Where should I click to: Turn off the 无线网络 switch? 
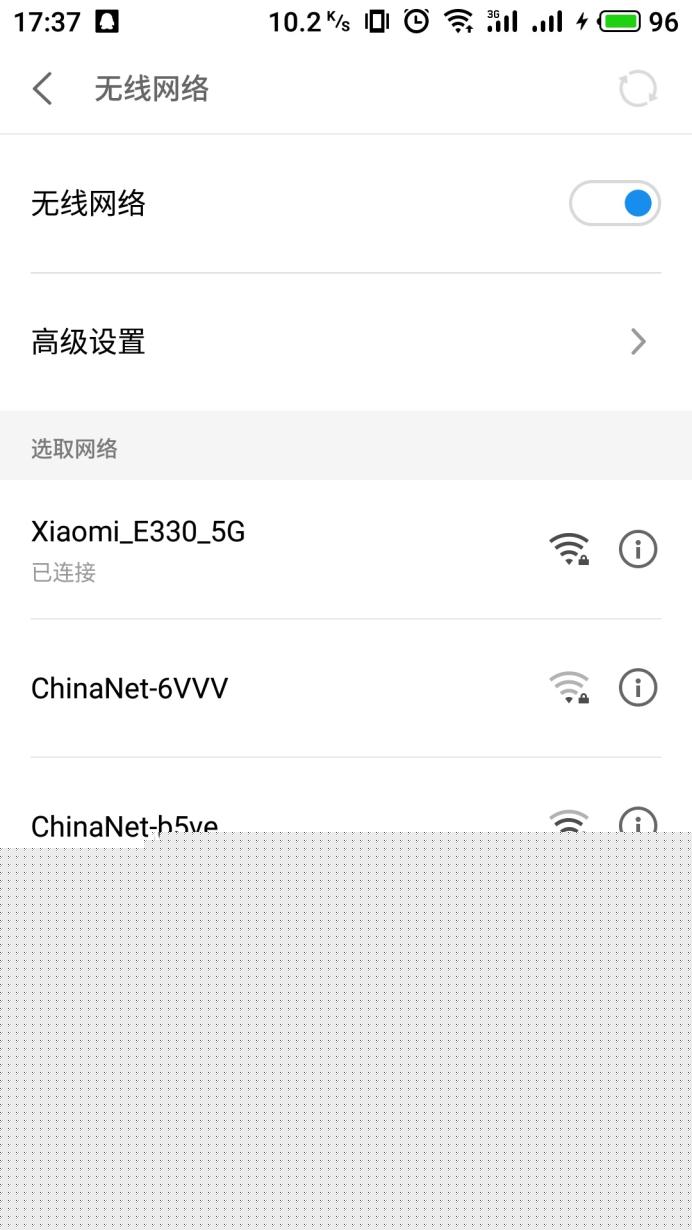click(614, 204)
